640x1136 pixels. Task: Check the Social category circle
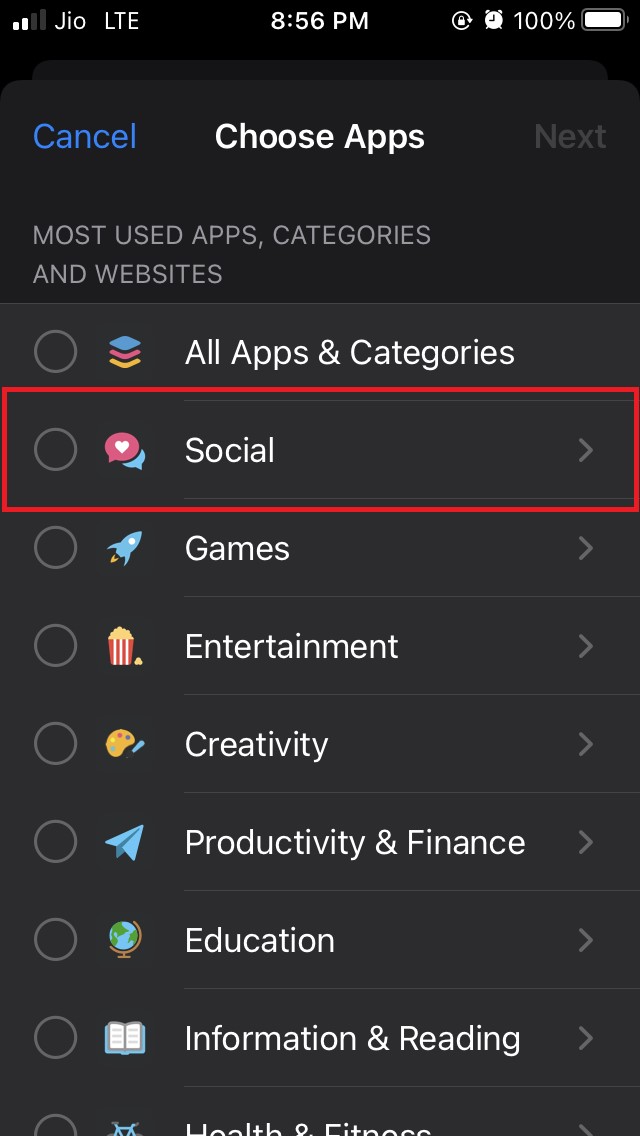(55, 450)
